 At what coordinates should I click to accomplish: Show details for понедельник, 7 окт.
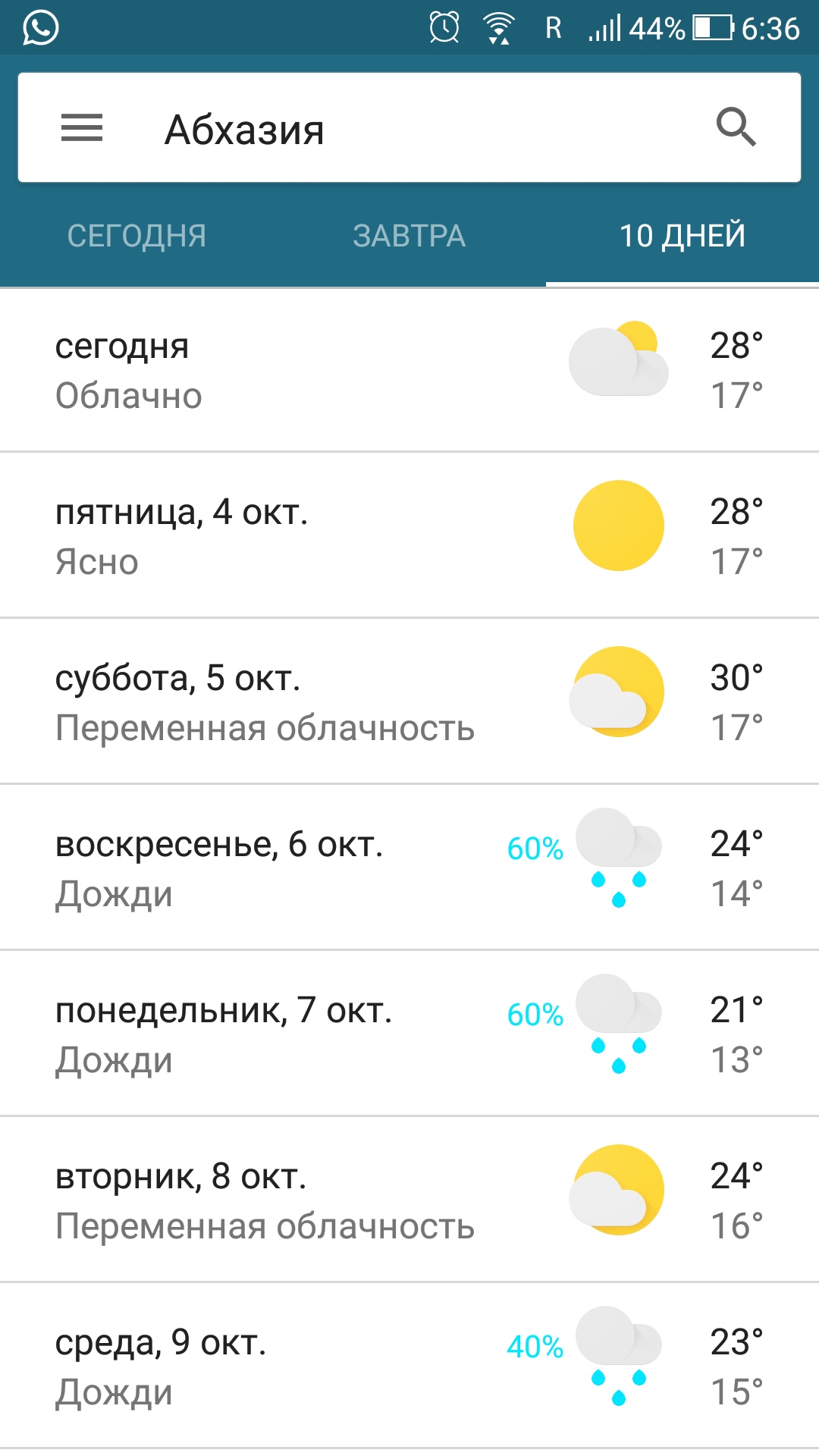pyautogui.click(x=409, y=1034)
